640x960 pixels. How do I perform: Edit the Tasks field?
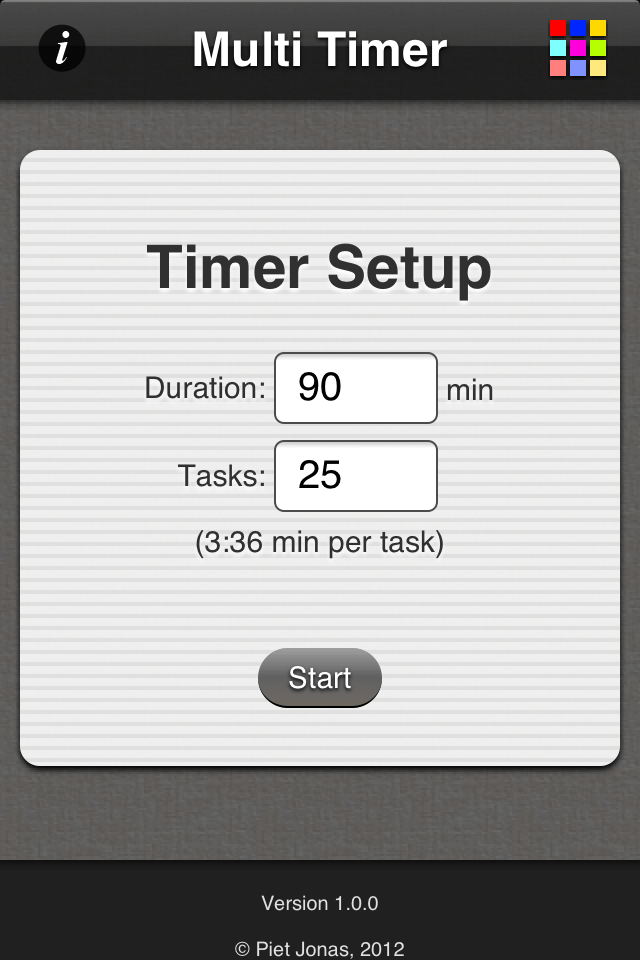click(x=356, y=476)
